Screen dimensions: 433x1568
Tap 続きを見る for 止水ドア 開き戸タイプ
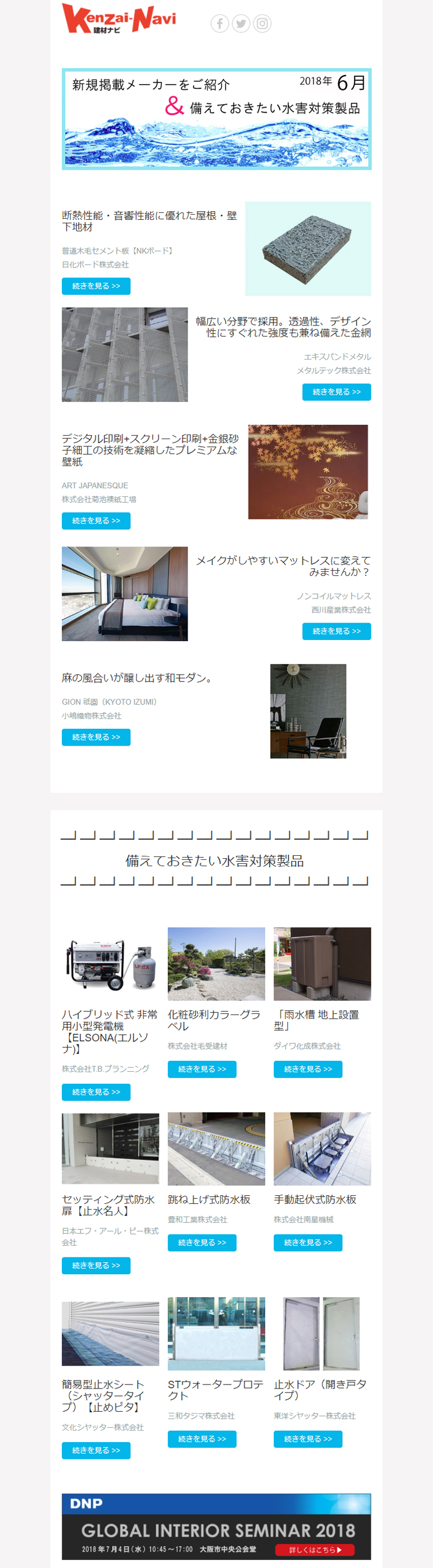(308, 1439)
